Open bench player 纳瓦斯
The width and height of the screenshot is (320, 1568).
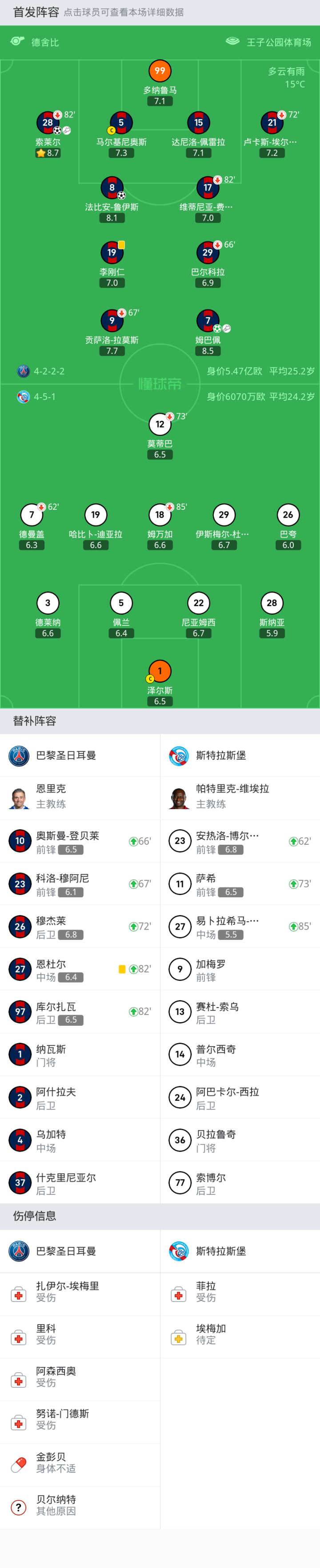pos(79,1055)
